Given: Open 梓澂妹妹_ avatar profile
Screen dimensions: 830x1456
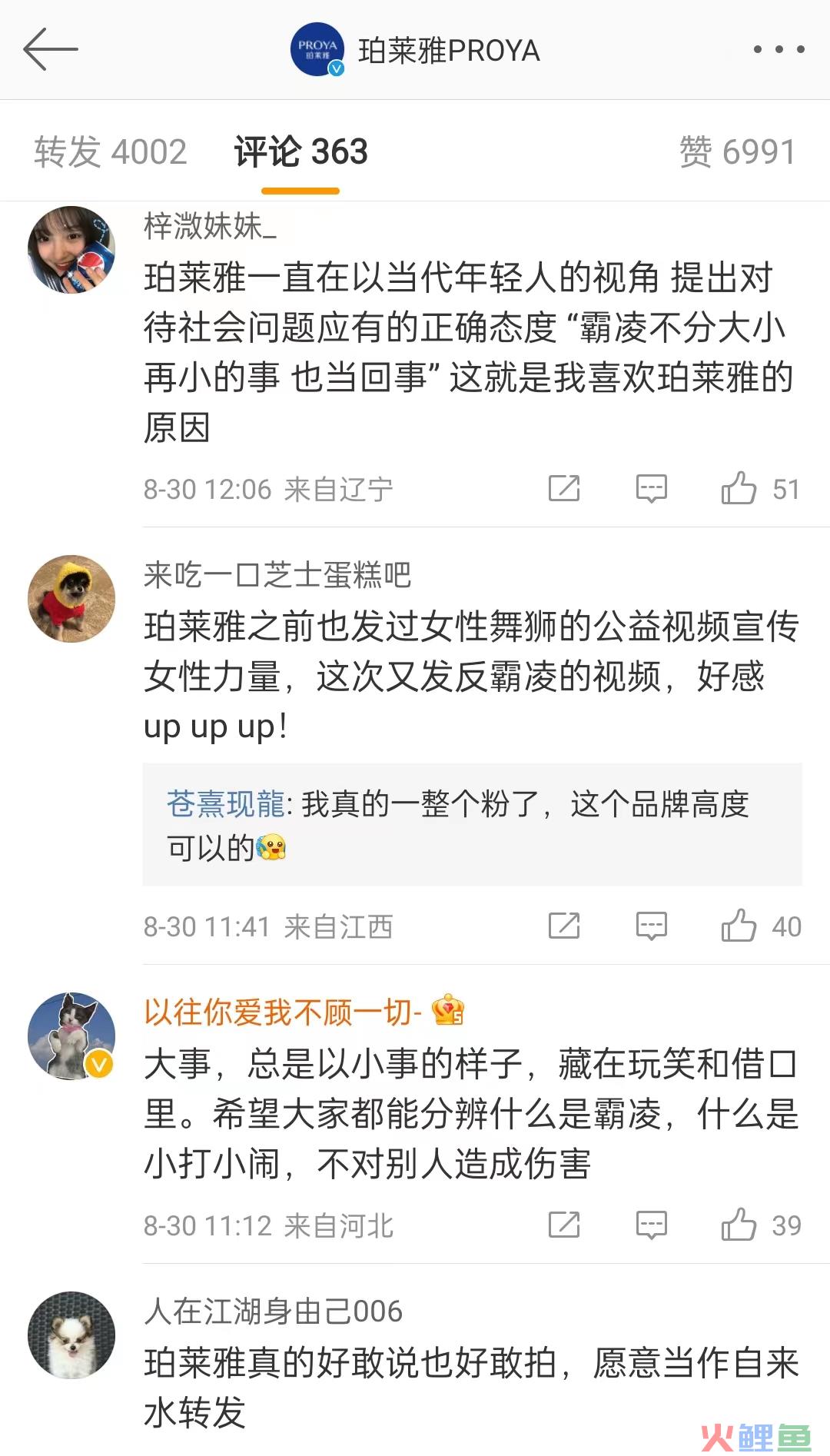Looking at the screenshot, I should coord(71,250).
